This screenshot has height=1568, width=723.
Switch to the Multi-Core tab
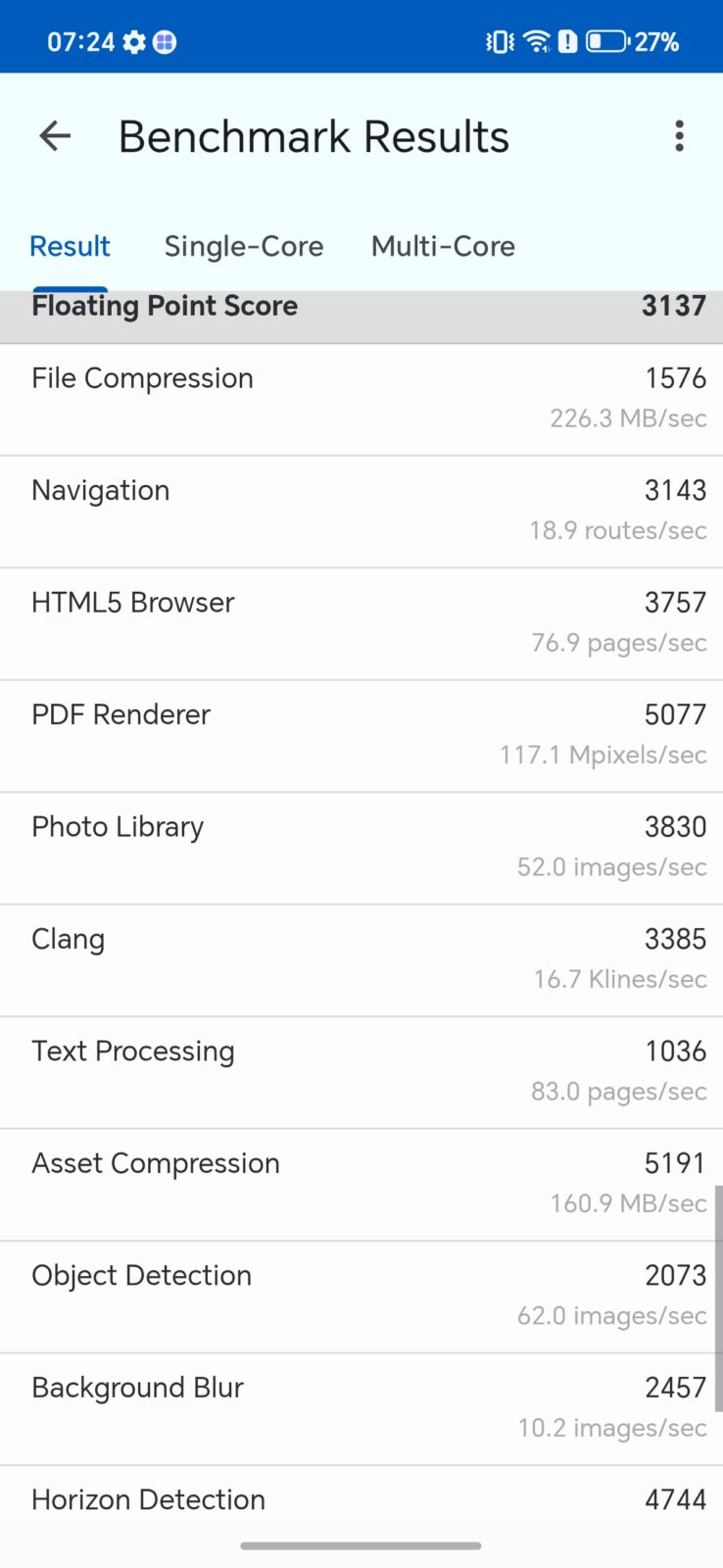click(x=443, y=246)
